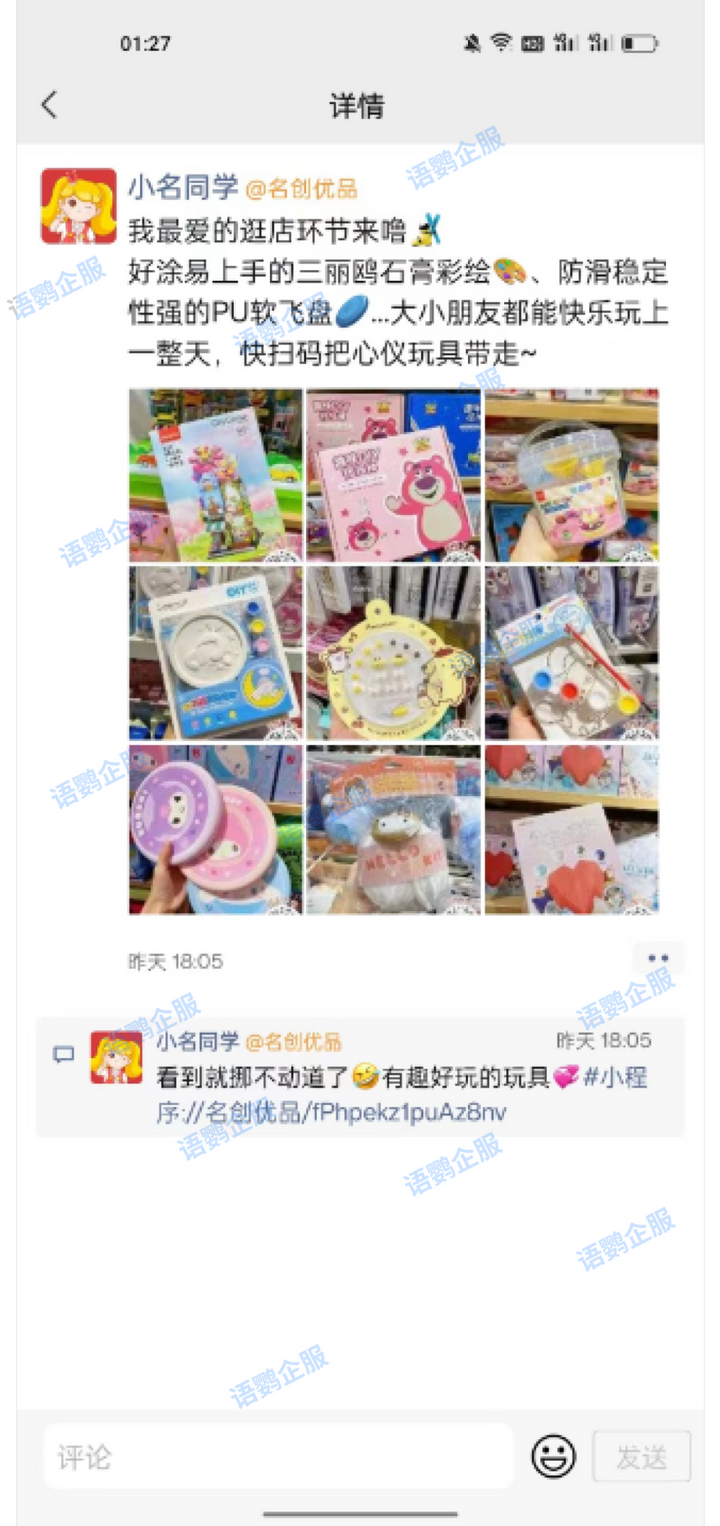Tap the 评论 comment input field

point(278,1457)
